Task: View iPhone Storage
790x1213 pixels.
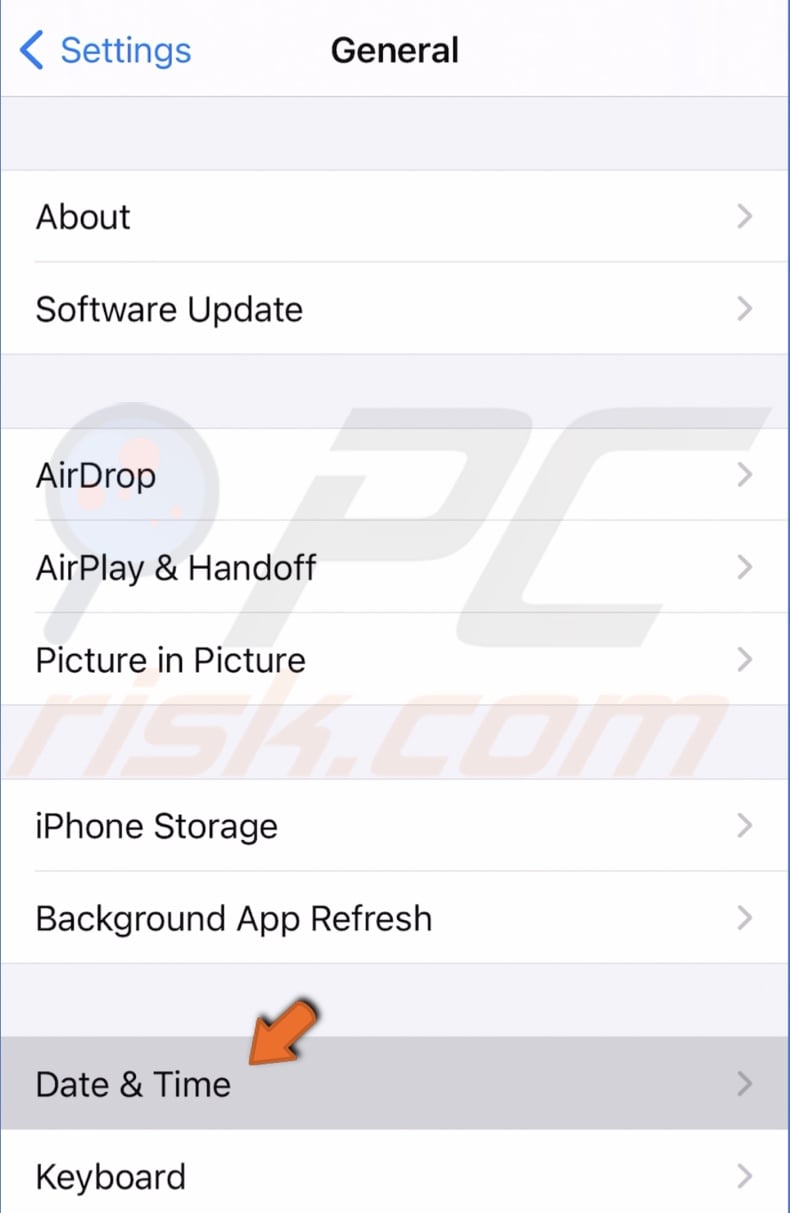Action: 394,826
